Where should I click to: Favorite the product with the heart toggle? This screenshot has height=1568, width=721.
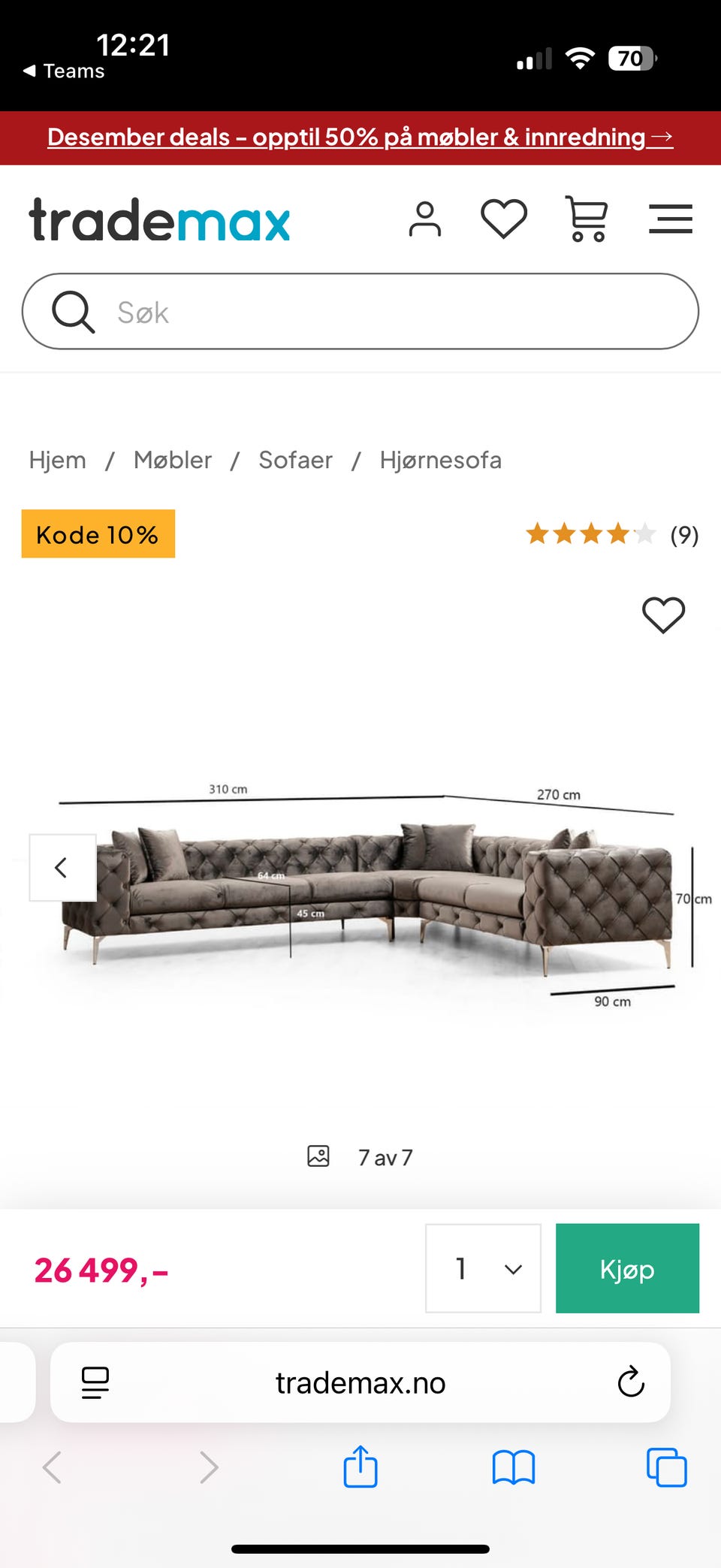(663, 615)
